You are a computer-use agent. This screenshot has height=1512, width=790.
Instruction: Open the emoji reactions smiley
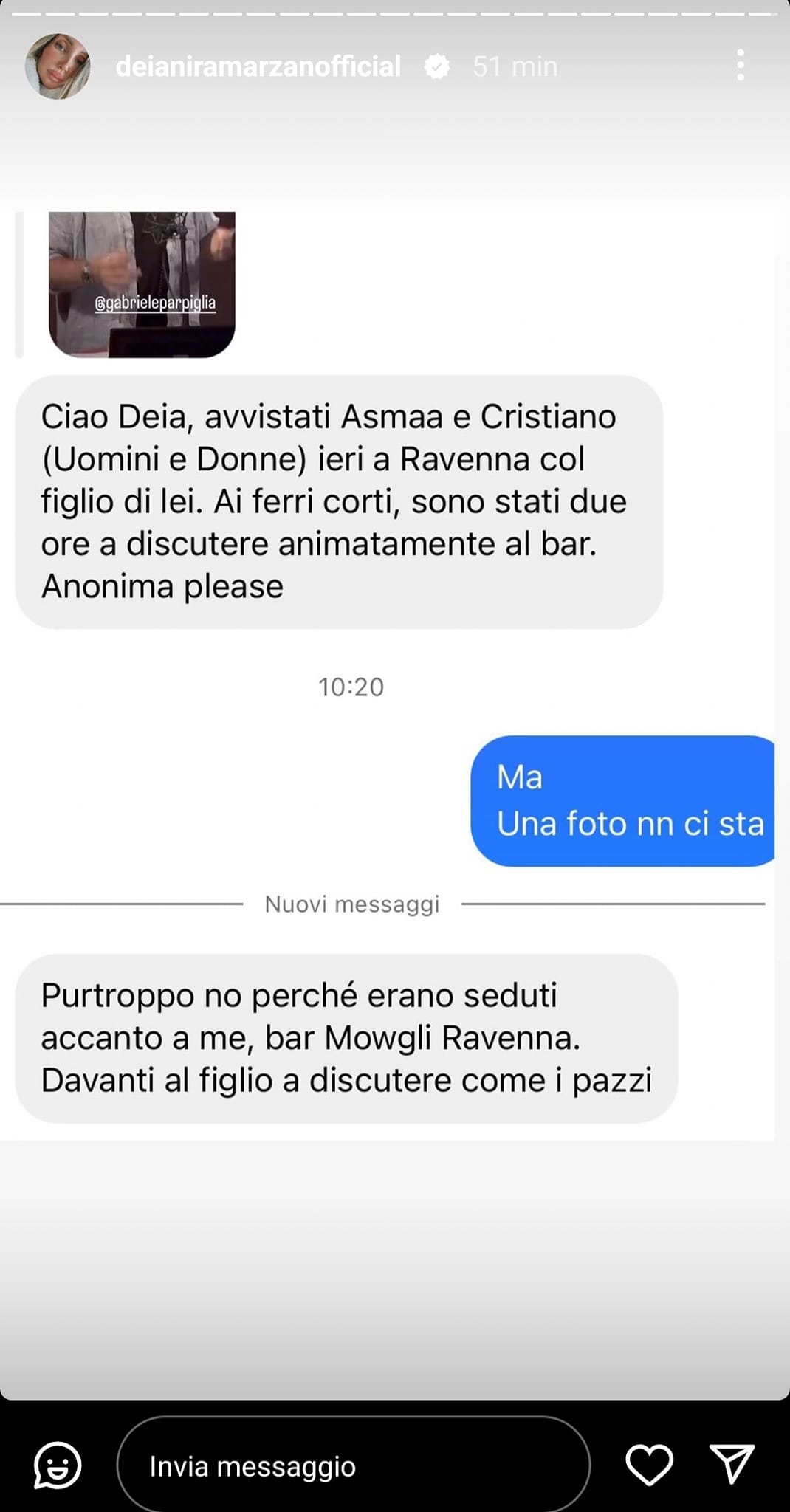[58, 1465]
